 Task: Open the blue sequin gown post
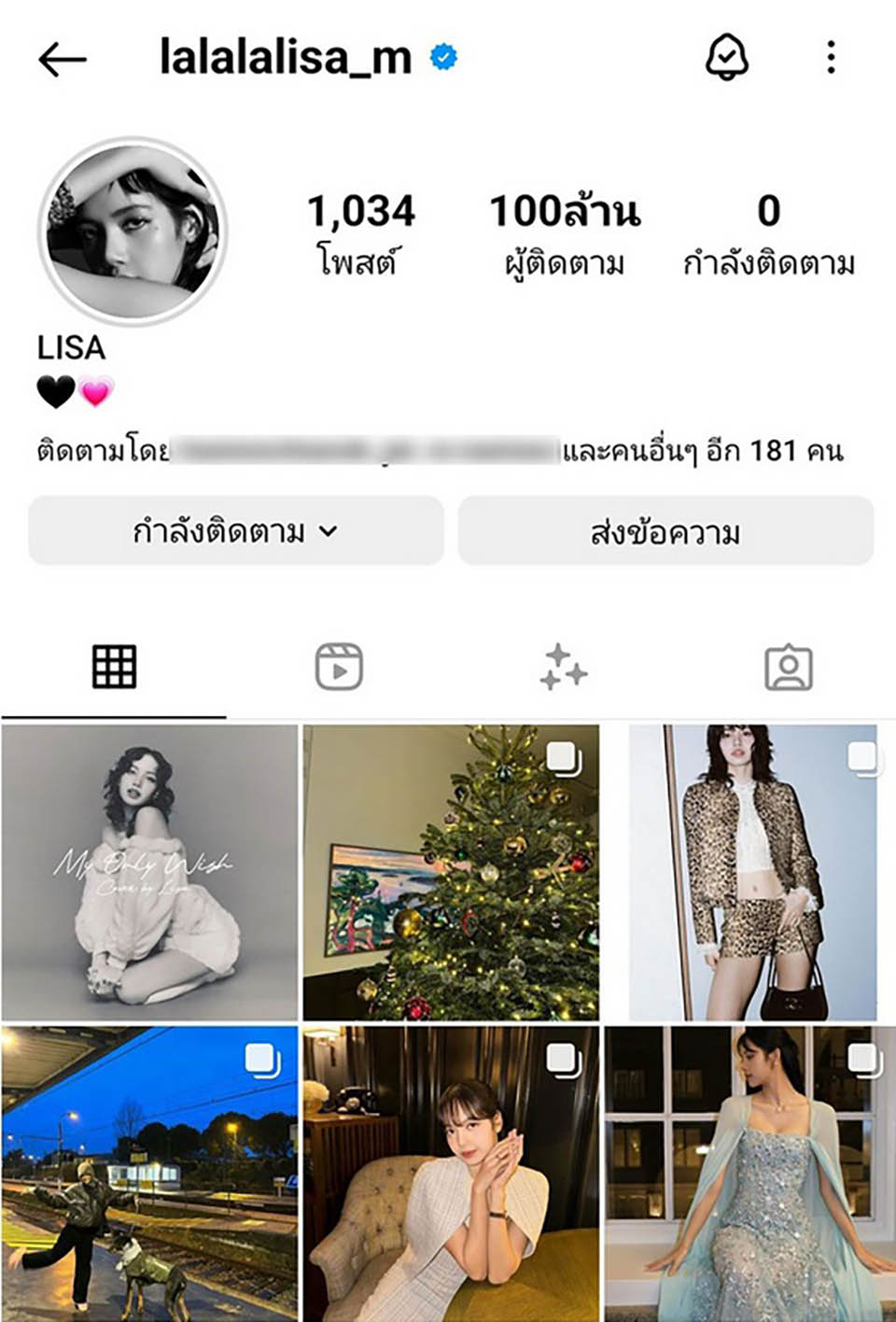[x=752, y=1174]
